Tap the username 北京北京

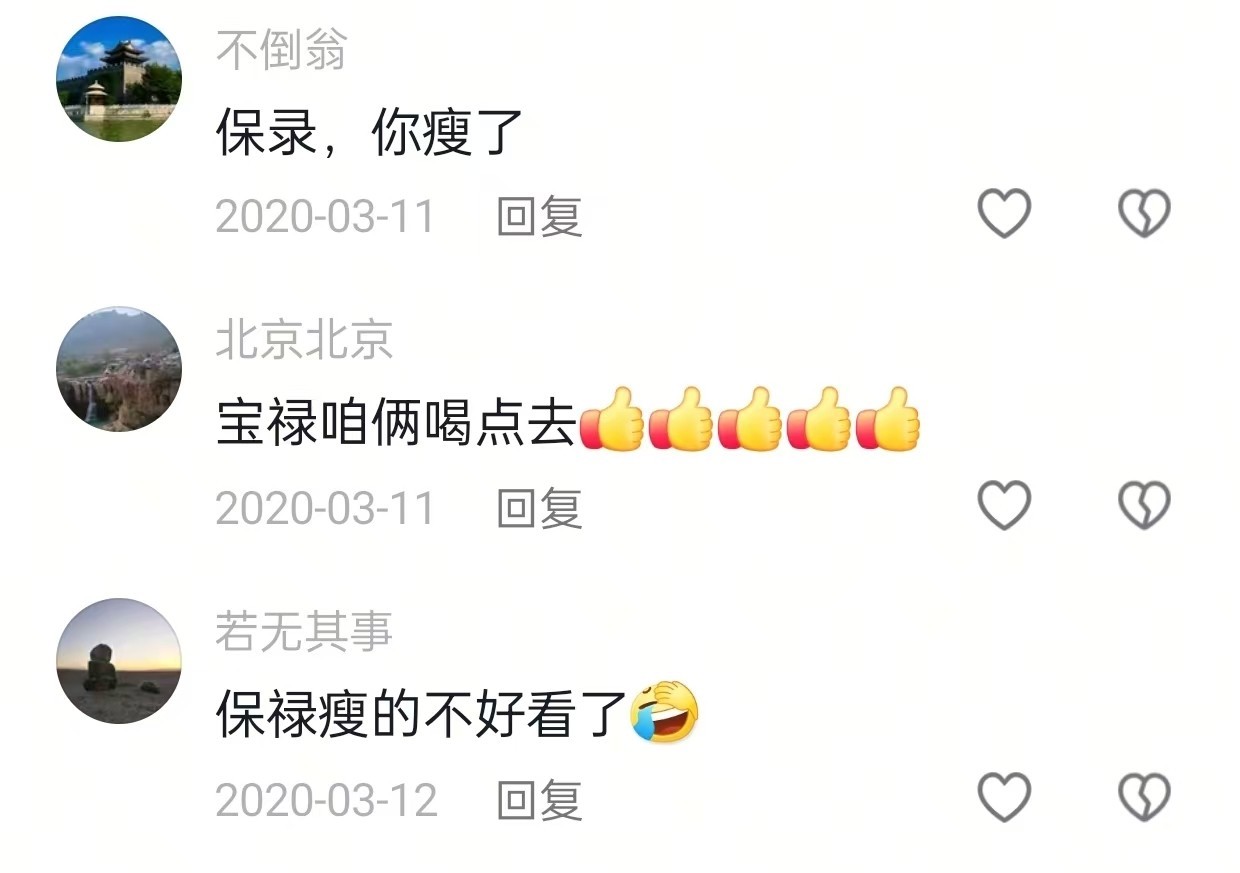pos(304,340)
